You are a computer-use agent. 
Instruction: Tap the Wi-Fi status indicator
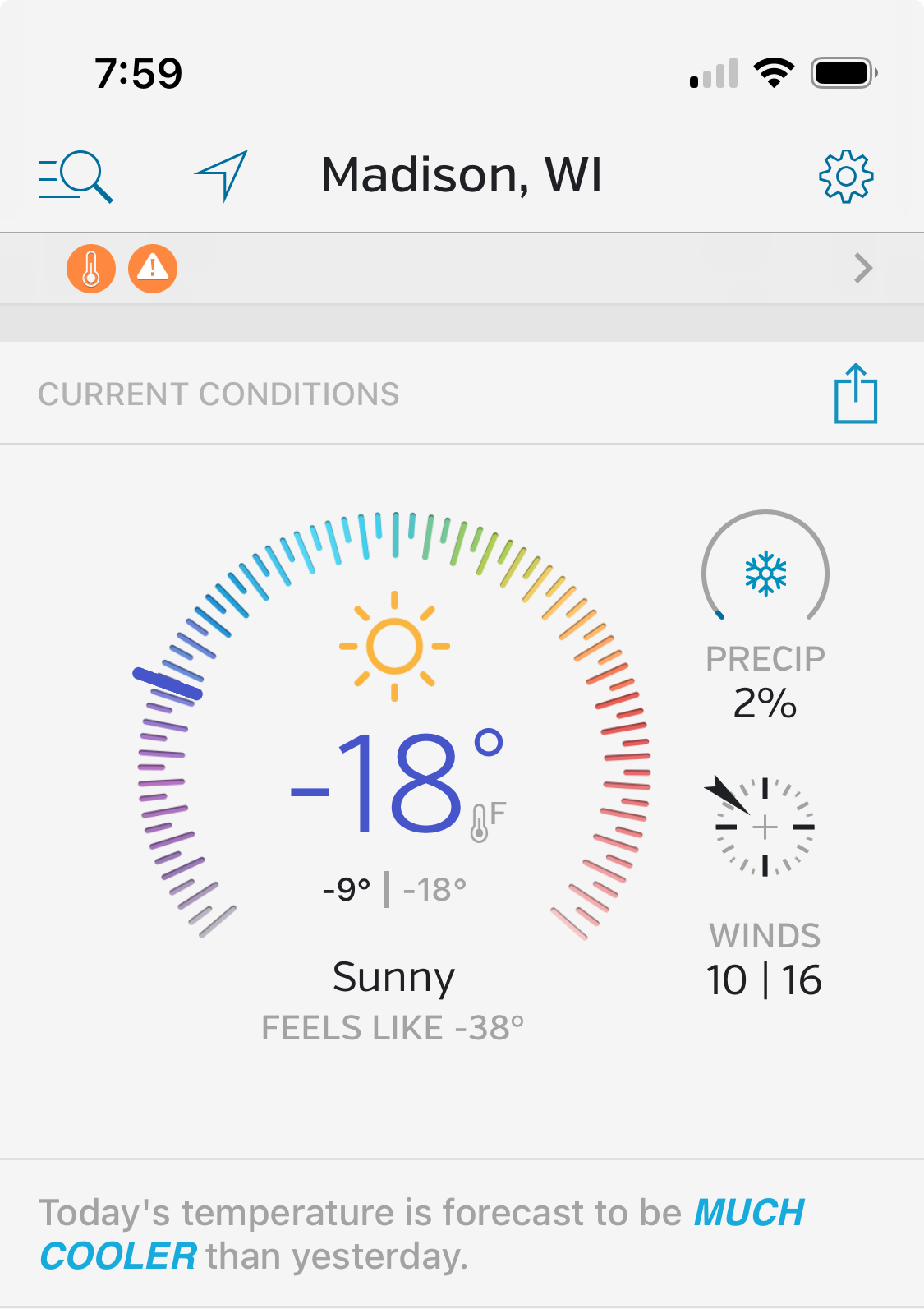coord(773,74)
